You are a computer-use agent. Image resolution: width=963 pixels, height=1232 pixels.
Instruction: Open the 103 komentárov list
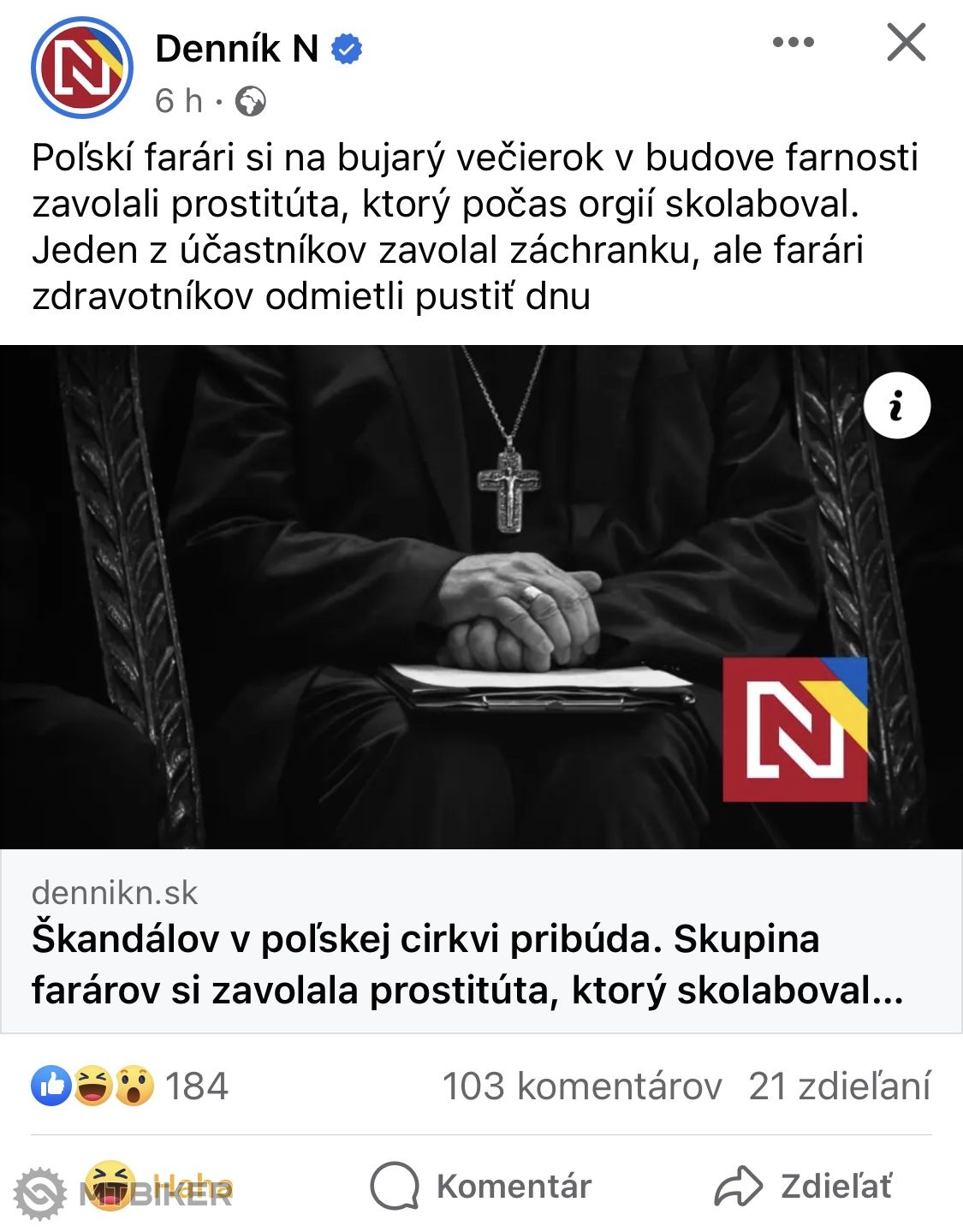(582, 1086)
